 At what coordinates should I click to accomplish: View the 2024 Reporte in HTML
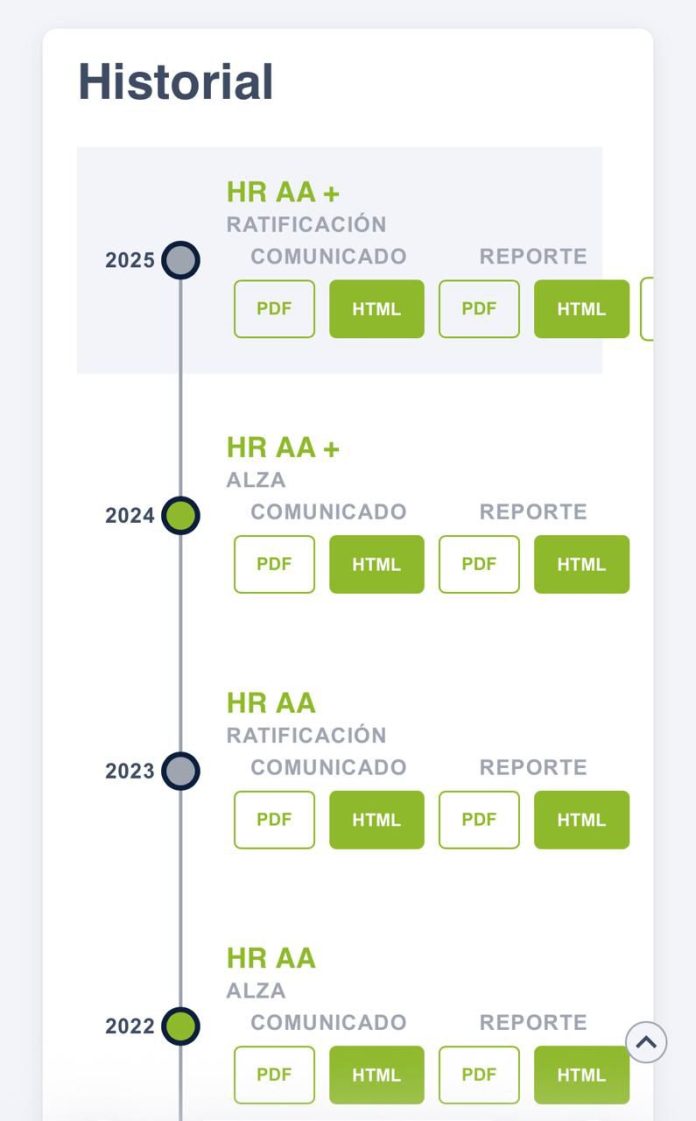click(x=581, y=564)
